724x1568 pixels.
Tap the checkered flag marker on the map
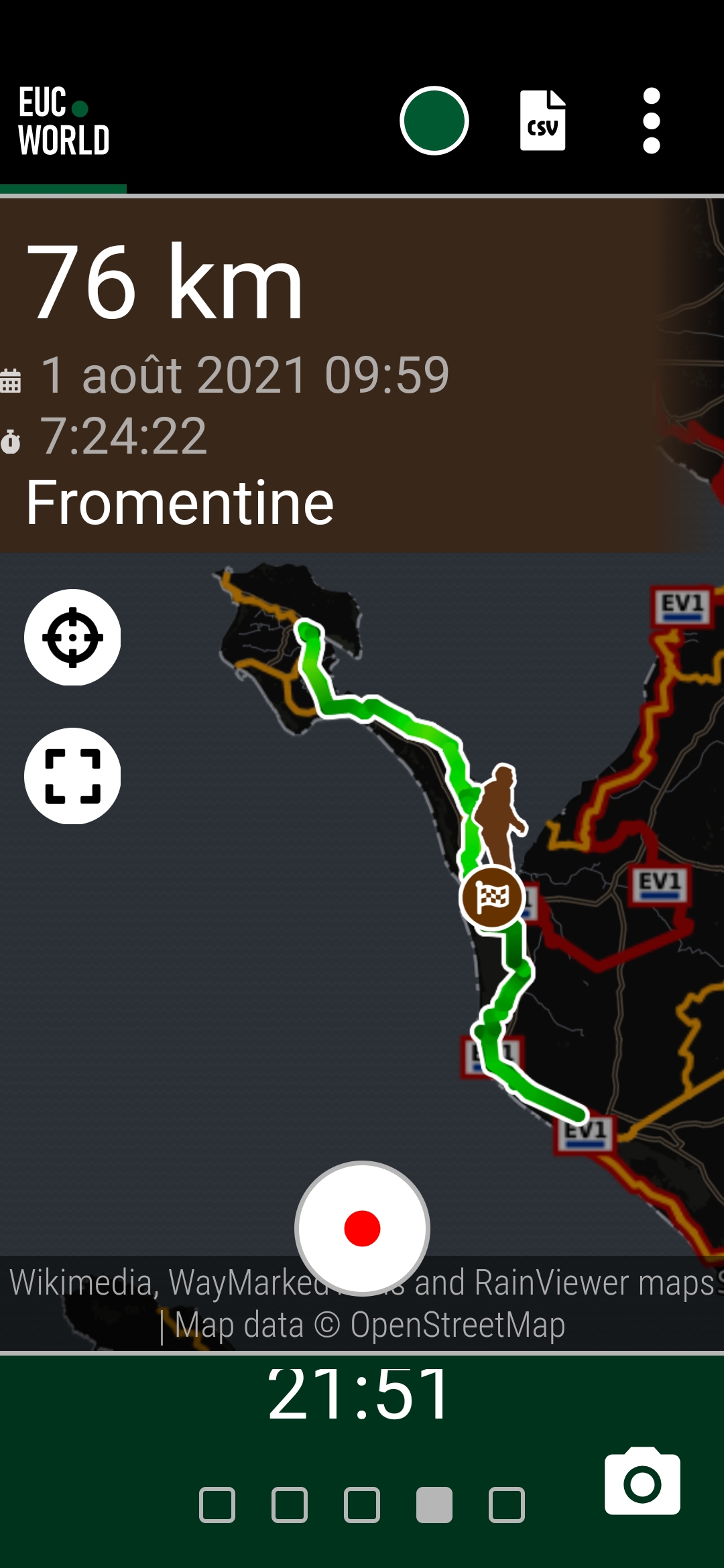tap(492, 897)
